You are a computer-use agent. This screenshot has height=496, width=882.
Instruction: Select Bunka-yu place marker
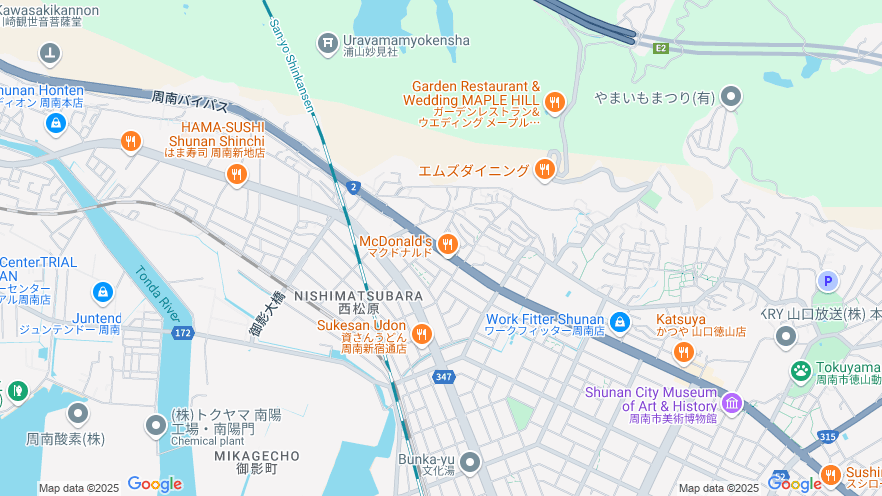470,462
